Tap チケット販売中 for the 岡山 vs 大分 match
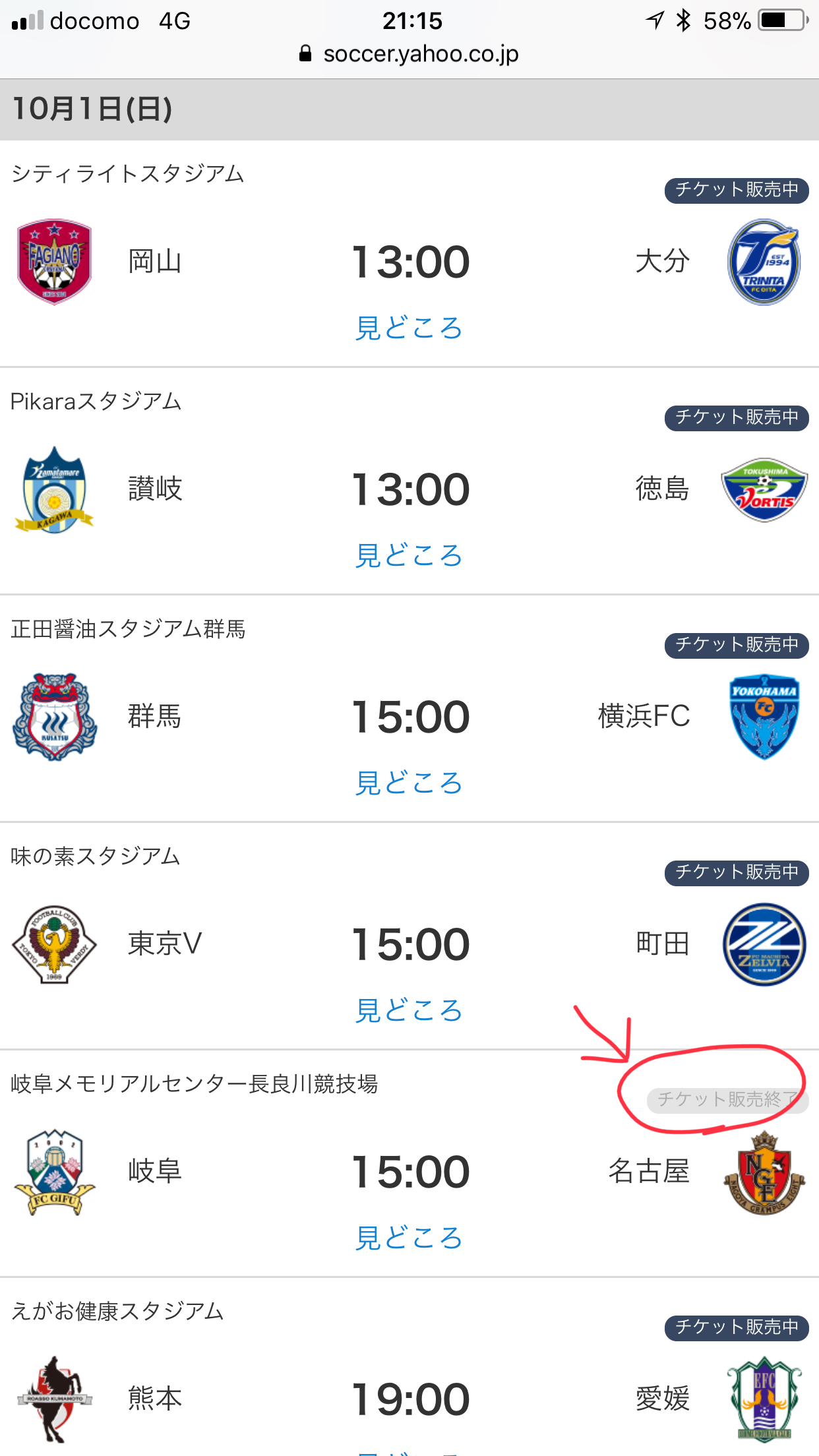 pyautogui.click(x=737, y=190)
